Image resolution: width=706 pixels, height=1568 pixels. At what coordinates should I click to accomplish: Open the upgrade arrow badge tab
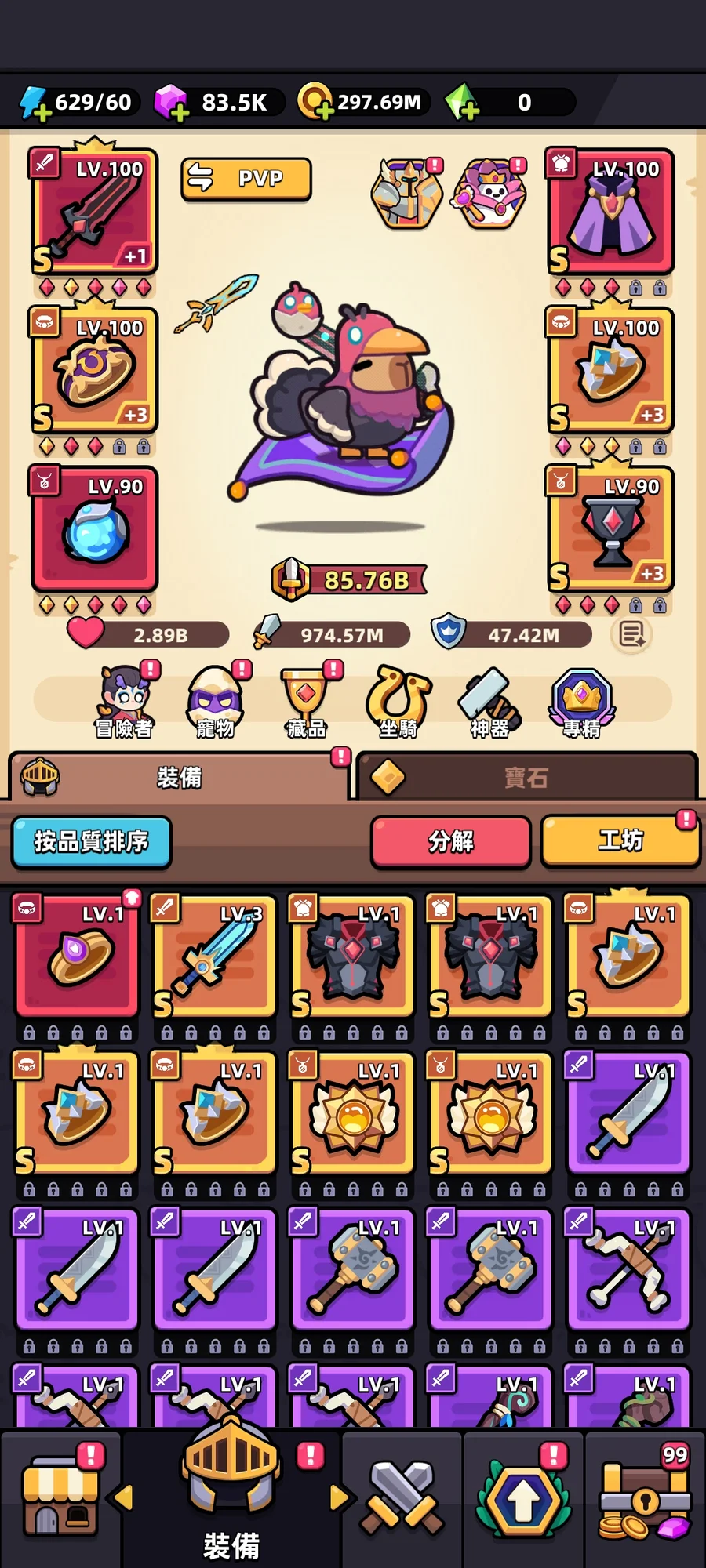click(x=524, y=1499)
